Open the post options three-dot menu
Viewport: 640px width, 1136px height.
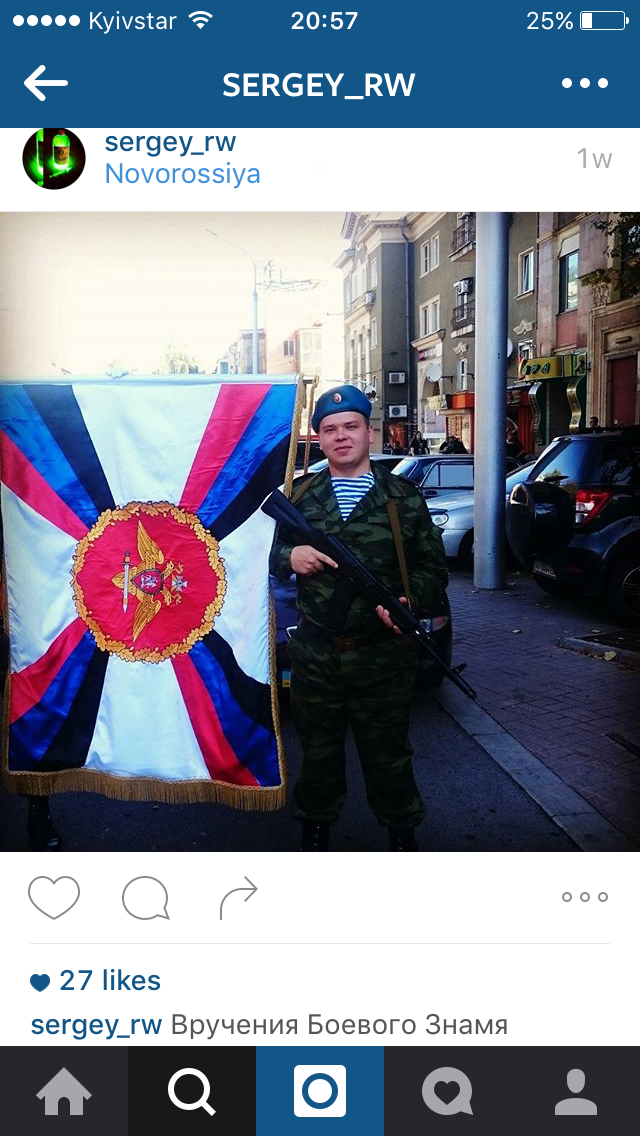pos(585,897)
